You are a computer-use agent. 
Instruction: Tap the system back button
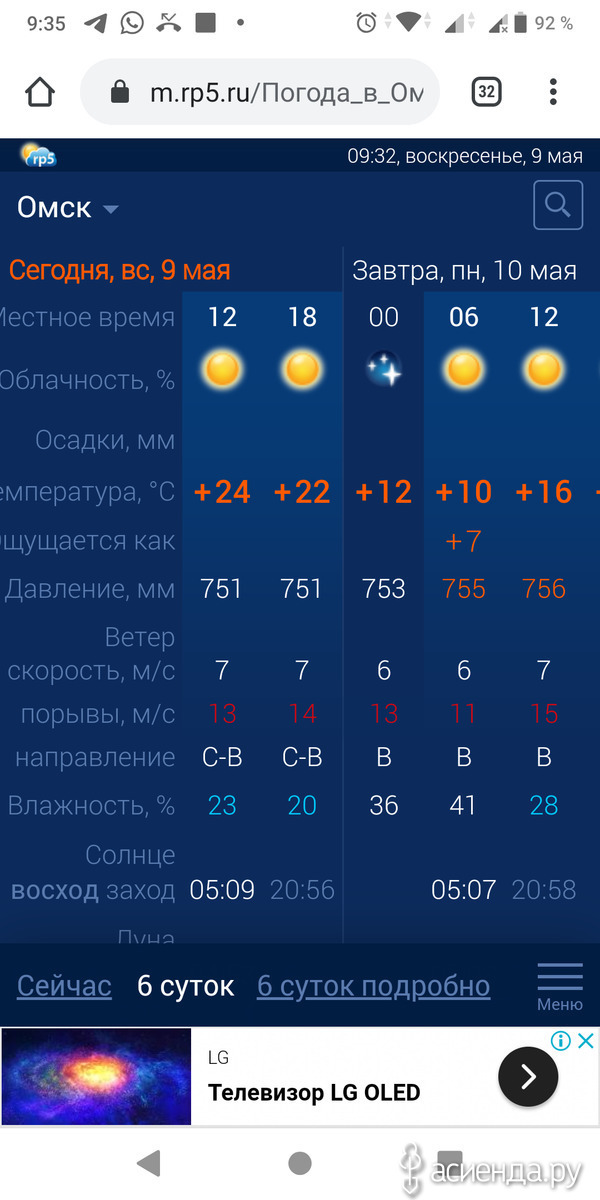pos(149,1162)
